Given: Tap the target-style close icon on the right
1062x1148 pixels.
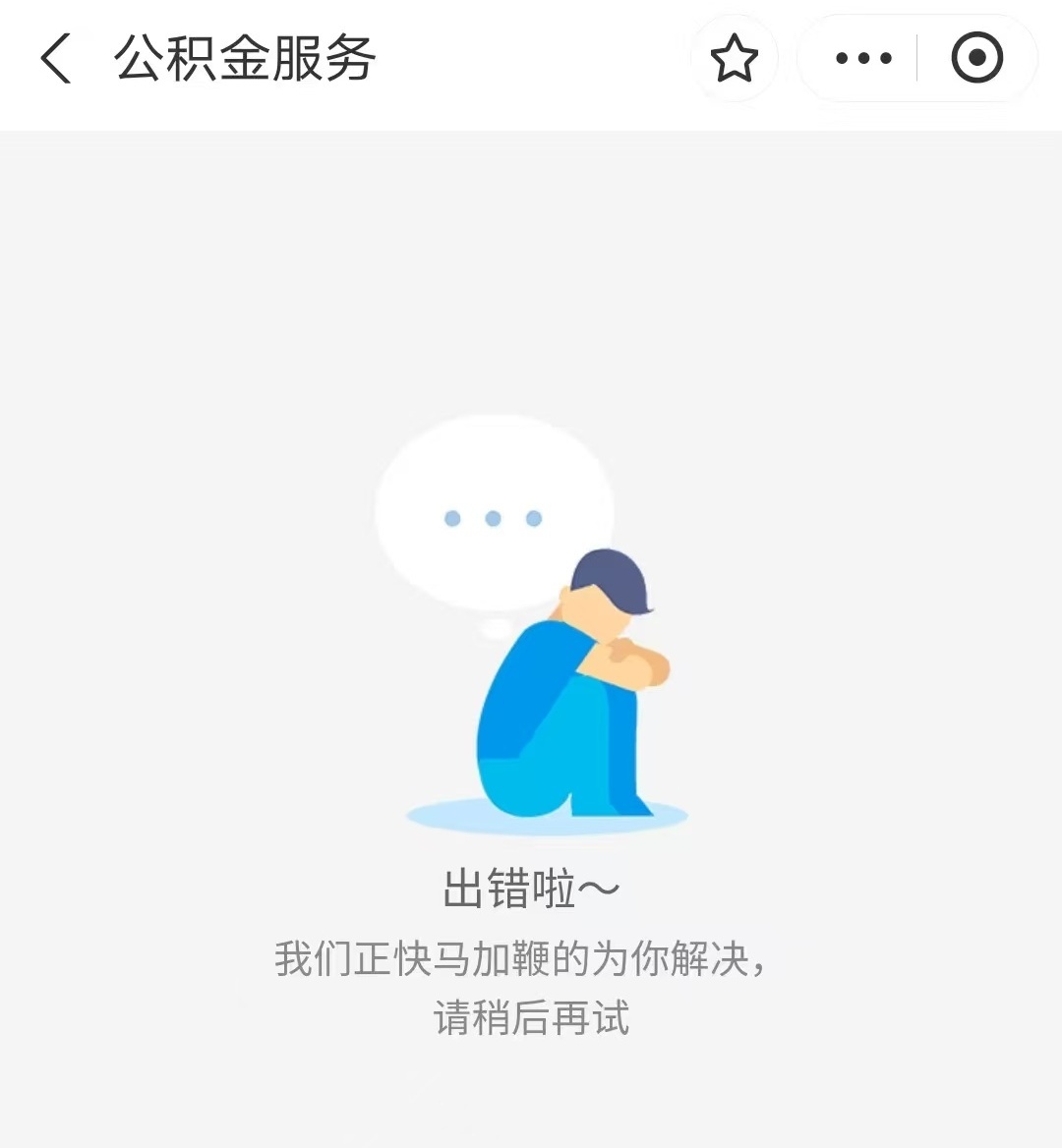Looking at the screenshot, I should (974, 59).
